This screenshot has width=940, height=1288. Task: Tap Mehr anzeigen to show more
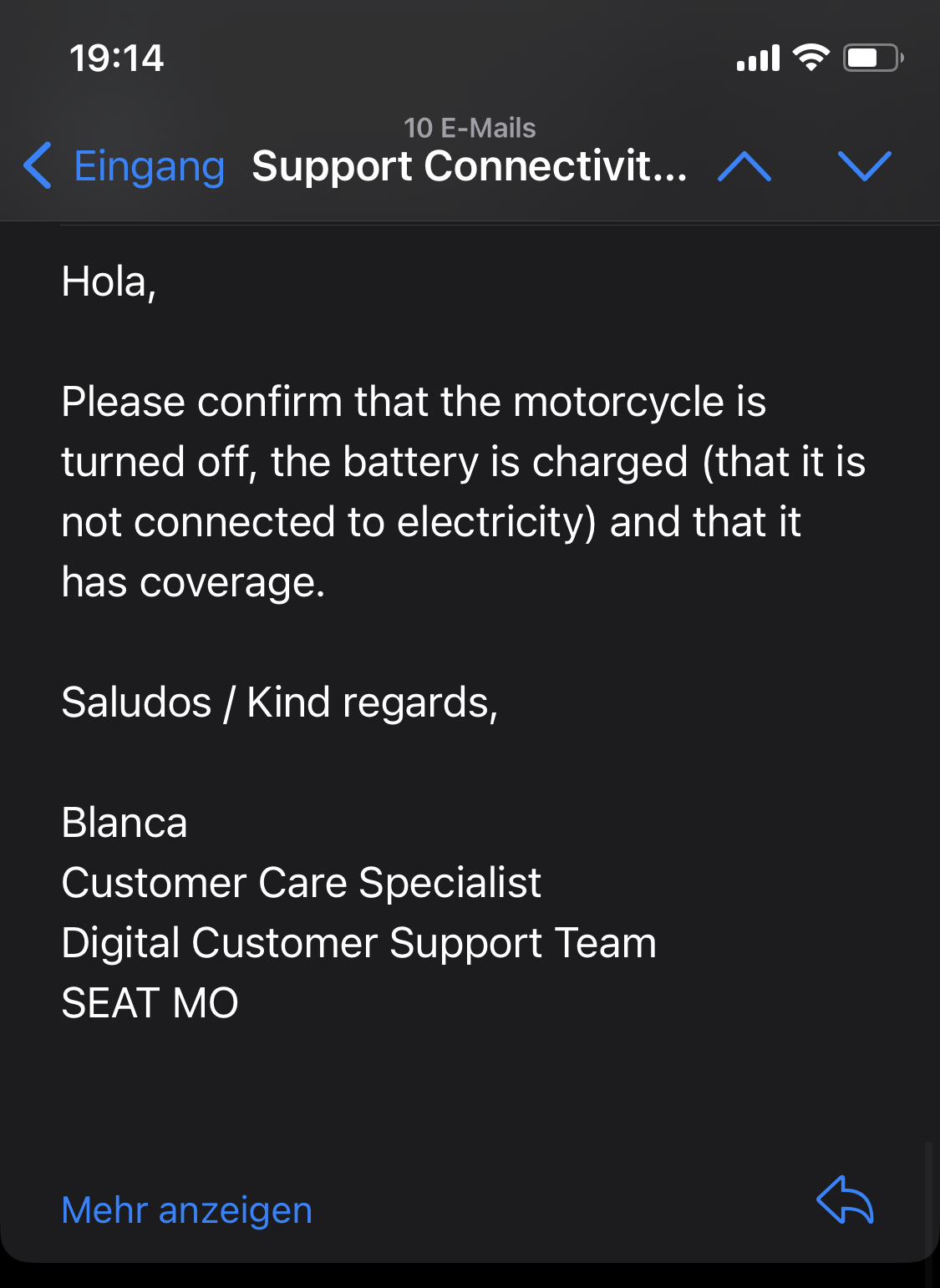pyautogui.click(x=186, y=1209)
